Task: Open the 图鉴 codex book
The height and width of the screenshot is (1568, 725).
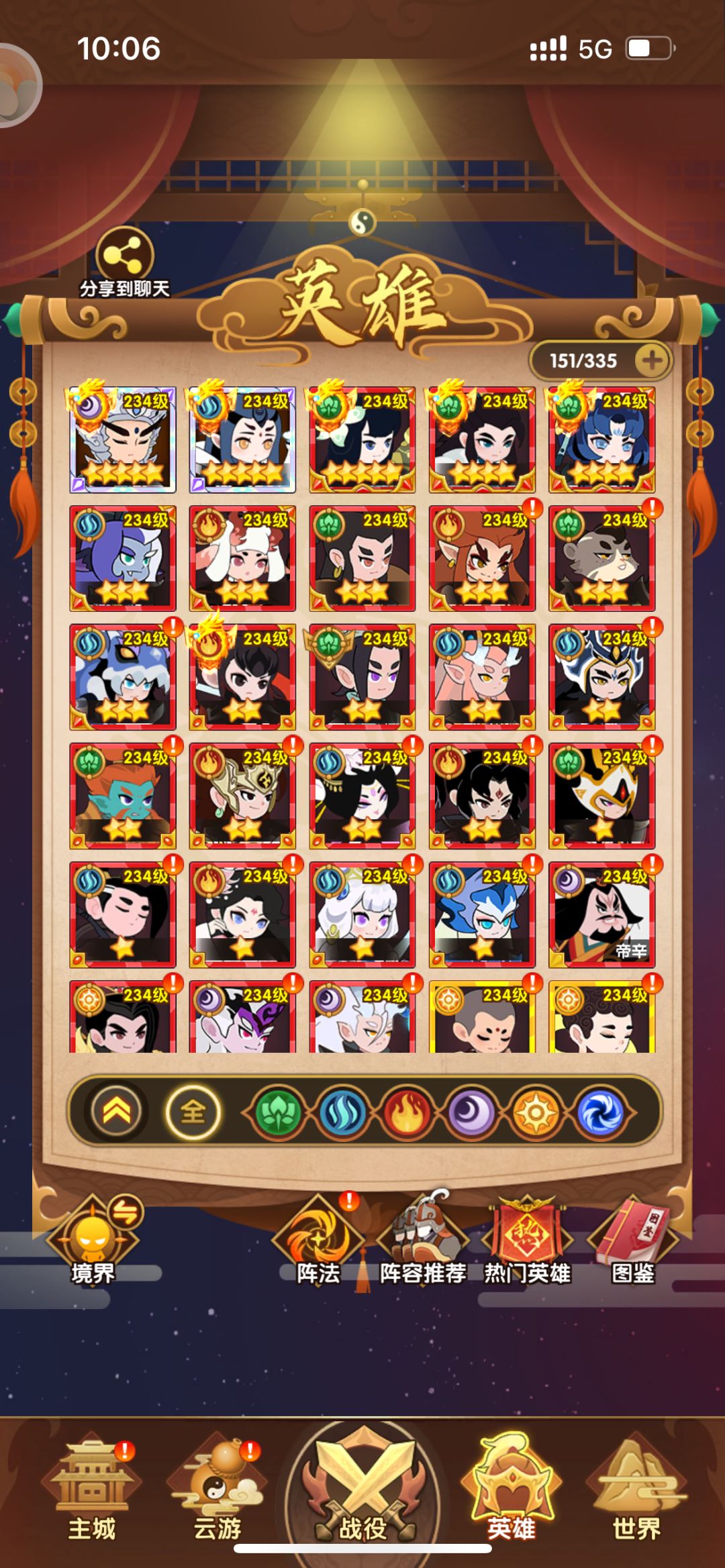Action: 633,1241
